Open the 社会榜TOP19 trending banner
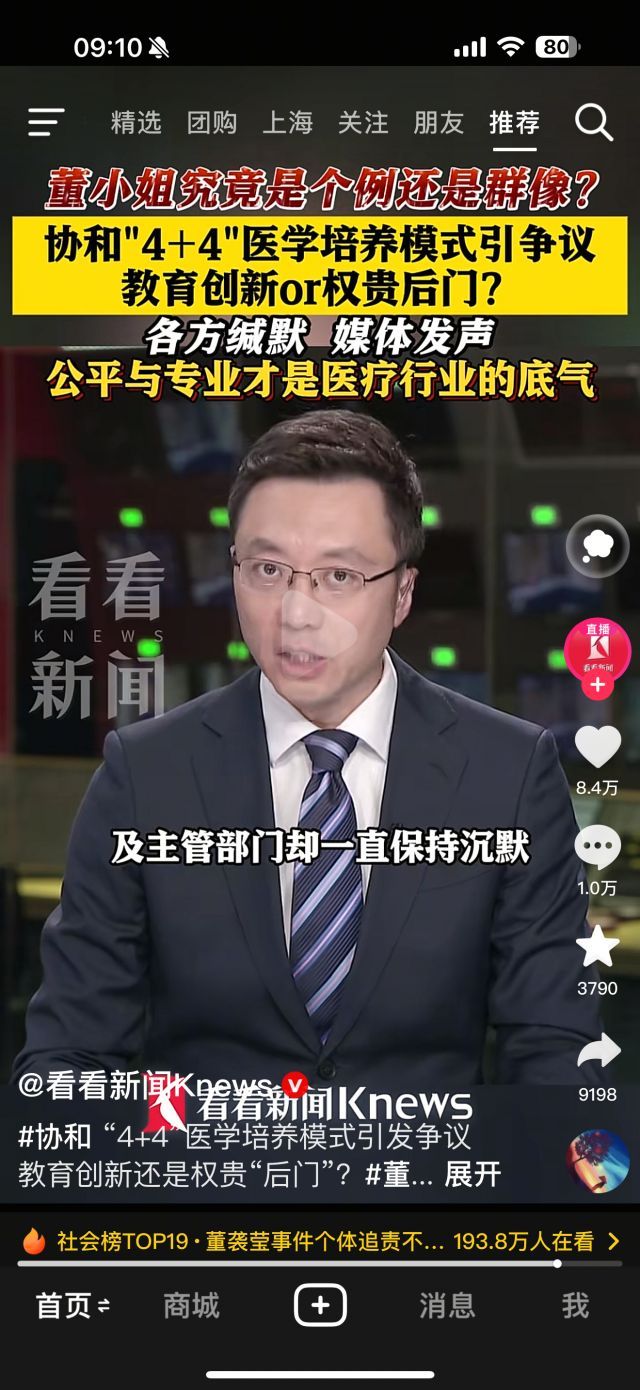Image resolution: width=640 pixels, height=1390 pixels. pos(320,1242)
